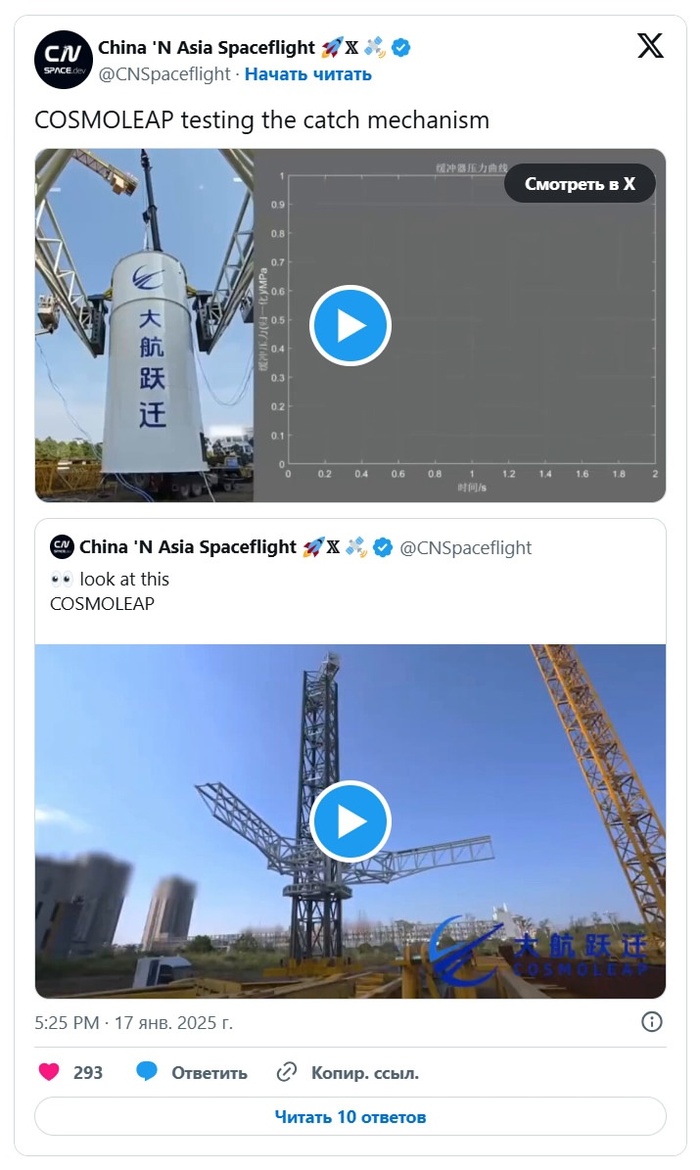
Task: Open the post date 17 янв. 2025
Action: pos(134,1022)
